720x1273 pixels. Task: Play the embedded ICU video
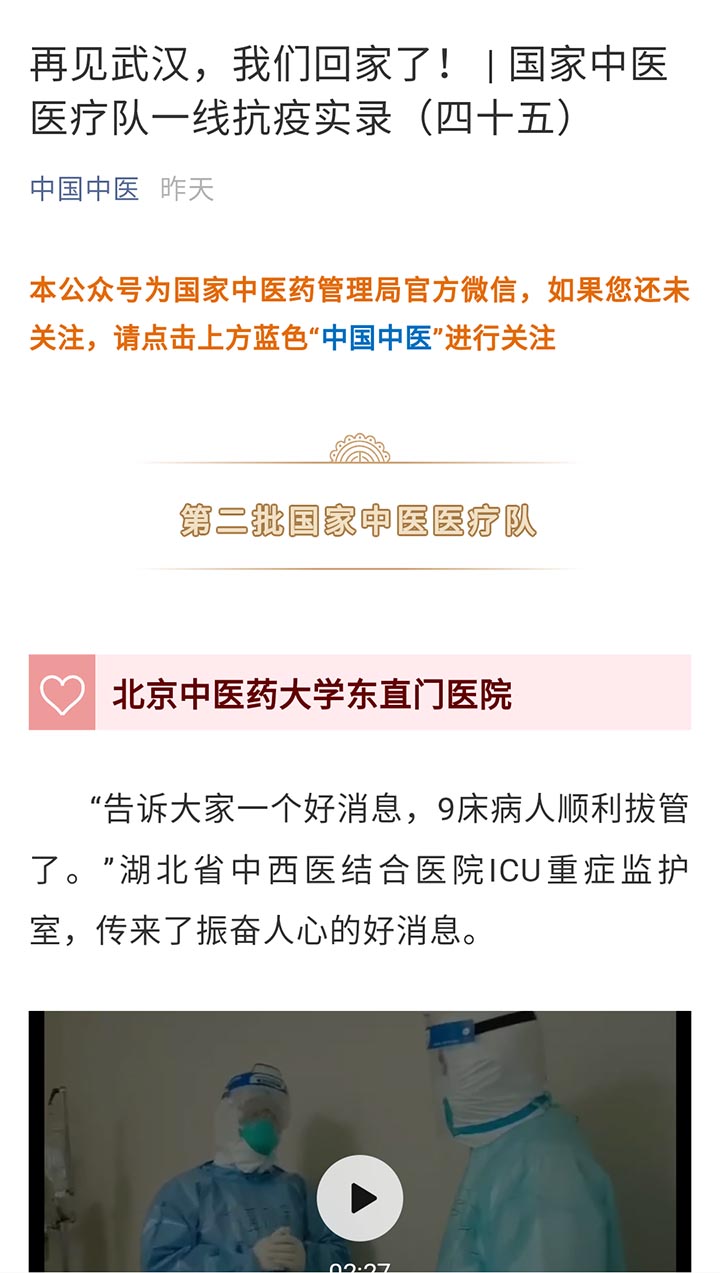click(360, 1197)
